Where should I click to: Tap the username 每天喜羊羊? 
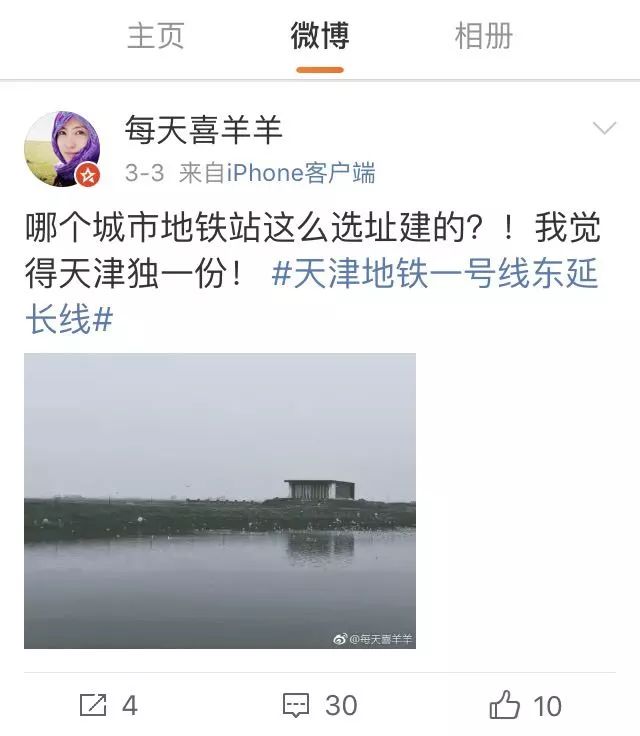tap(204, 130)
